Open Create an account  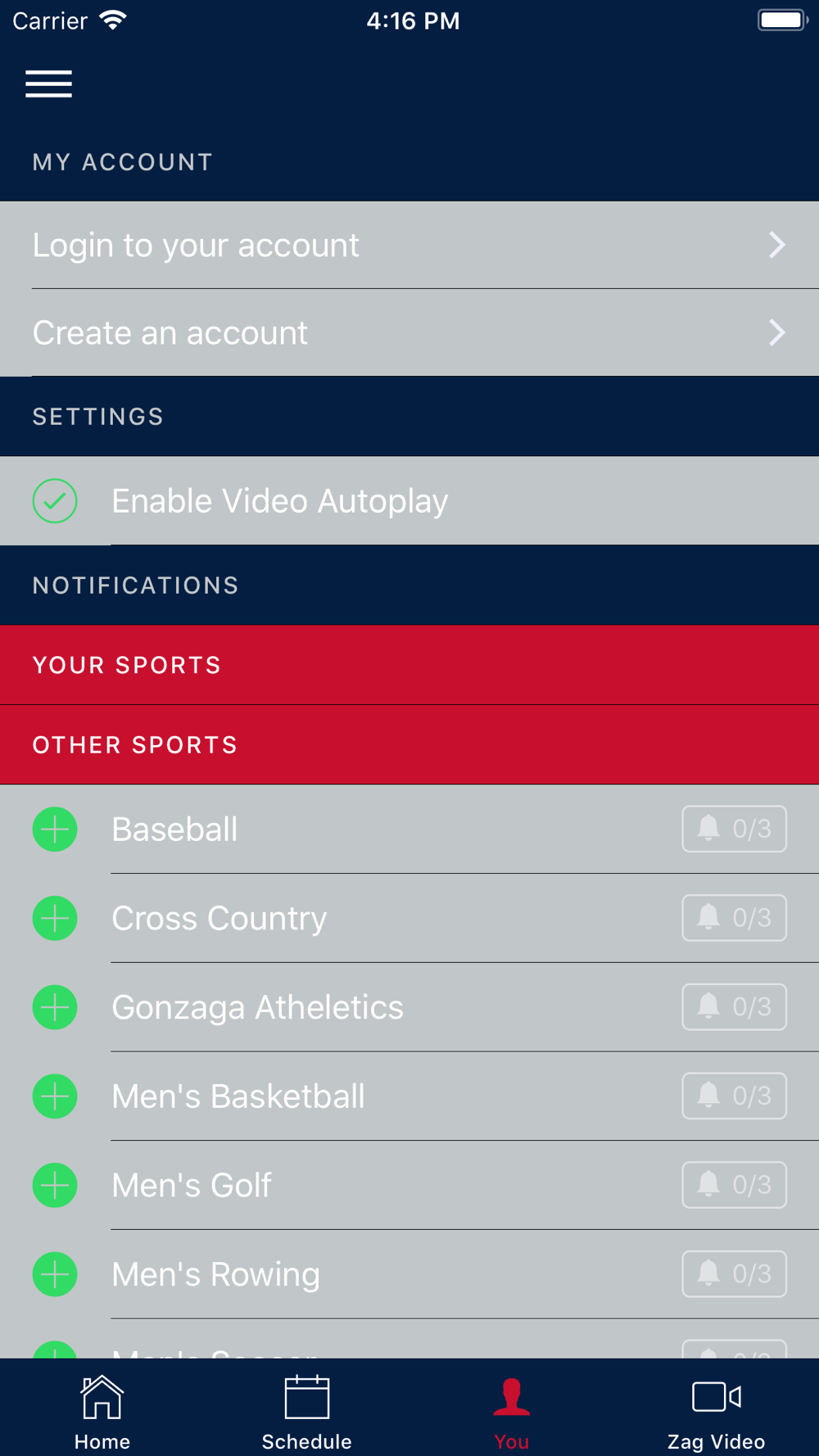tap(409, 332)
